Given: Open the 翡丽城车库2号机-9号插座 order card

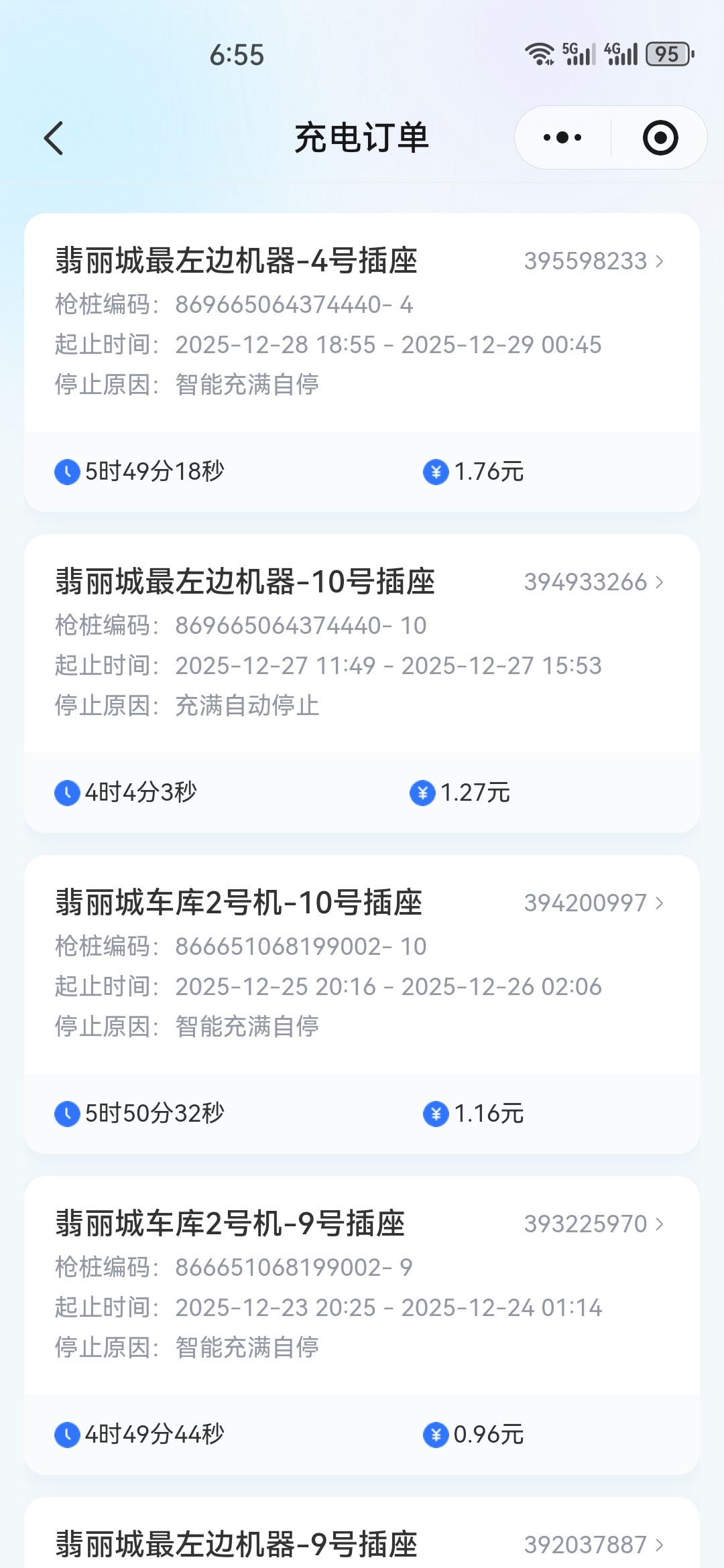Looking at the screenshot, I should [230, 1224].
